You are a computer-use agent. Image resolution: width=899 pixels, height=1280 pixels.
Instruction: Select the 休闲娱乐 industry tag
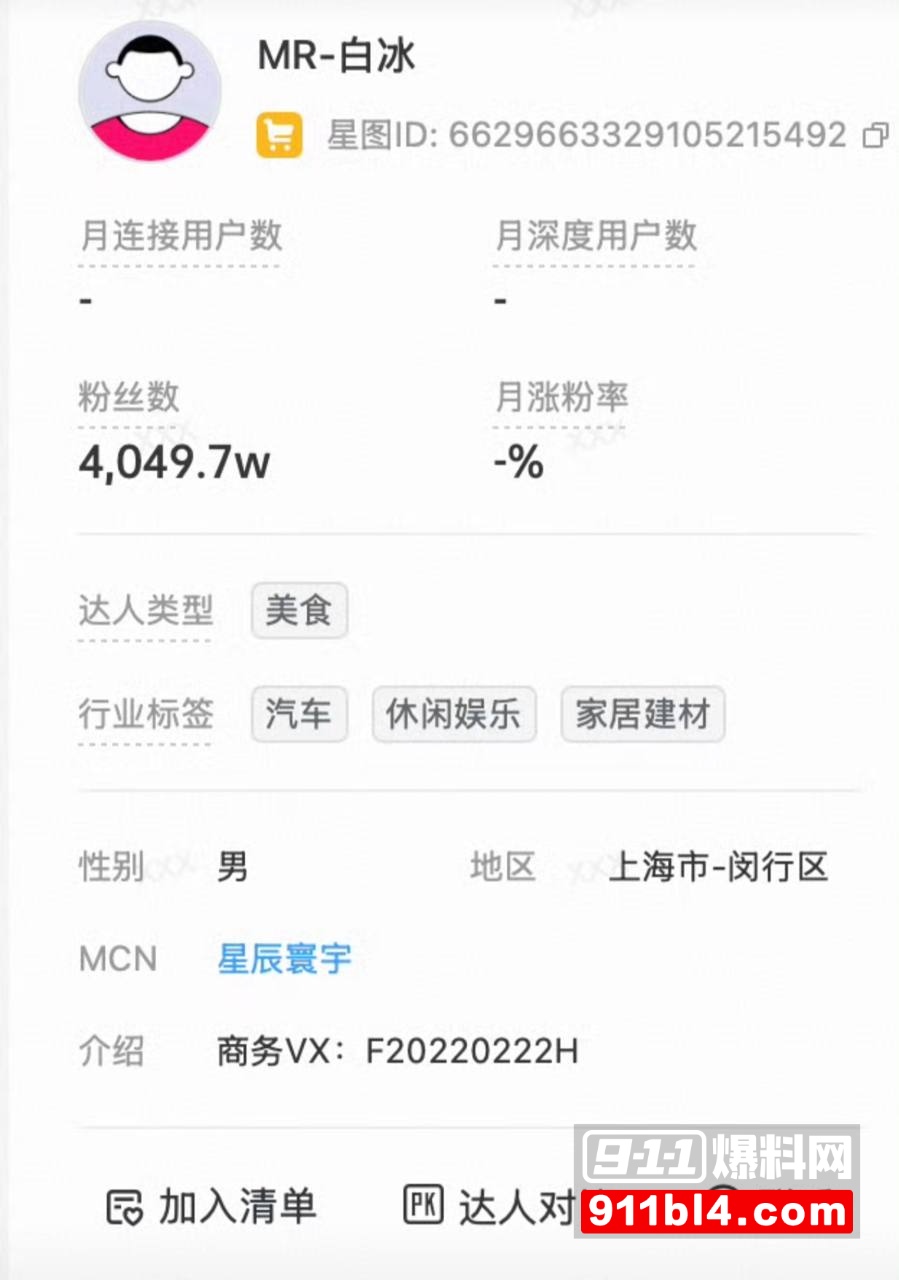454,714
